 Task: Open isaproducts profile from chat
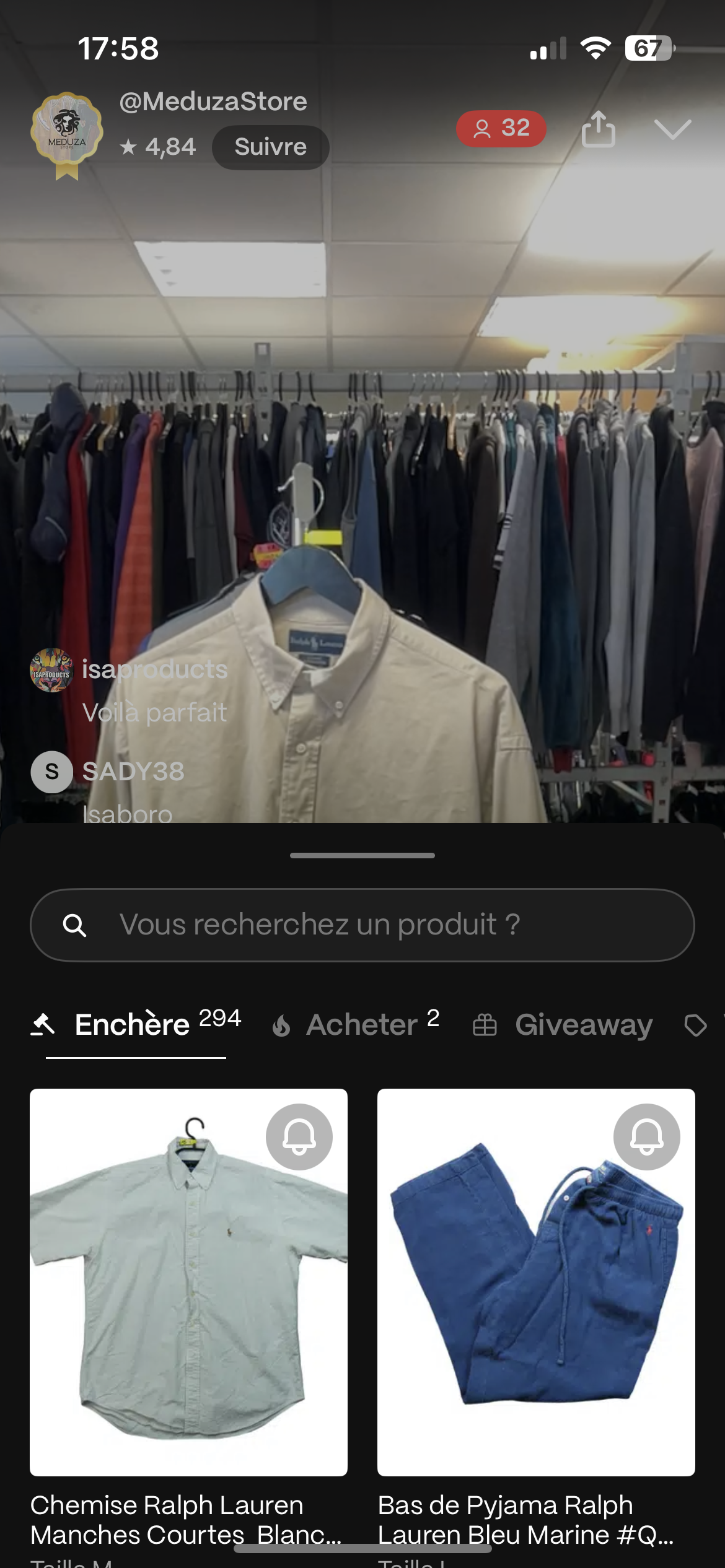pos(52,670)
